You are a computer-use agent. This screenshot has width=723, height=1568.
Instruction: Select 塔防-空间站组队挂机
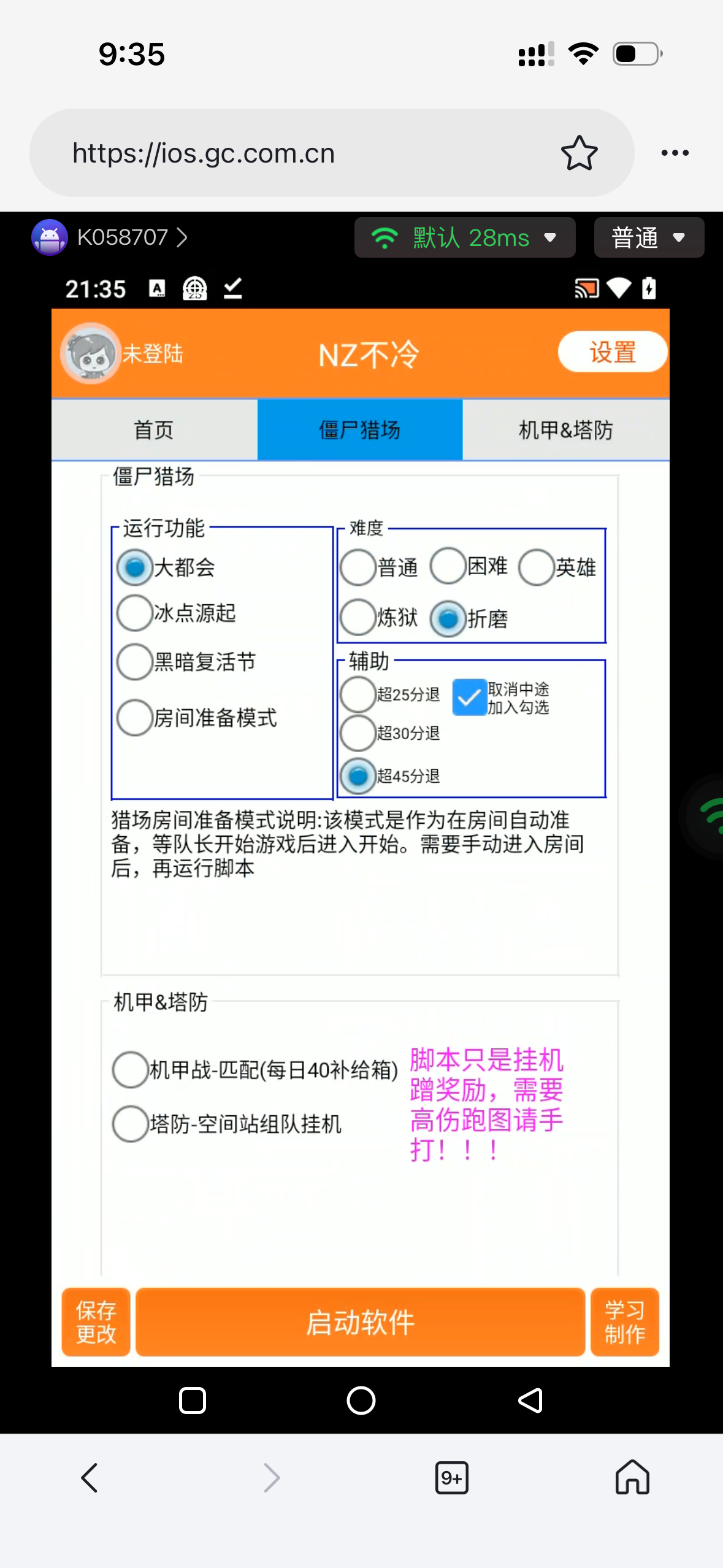[131, 1124]
